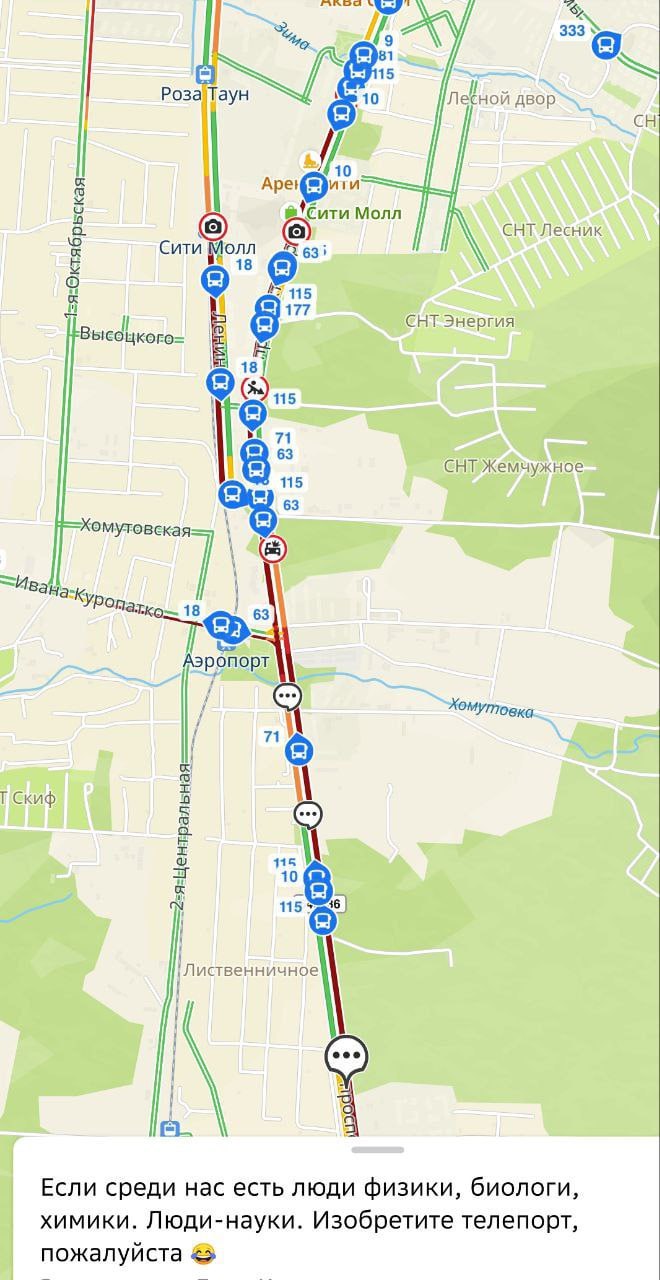Open the Сити Молл shopping place marker
660x1280 pixels.
[x=292, y=212]
